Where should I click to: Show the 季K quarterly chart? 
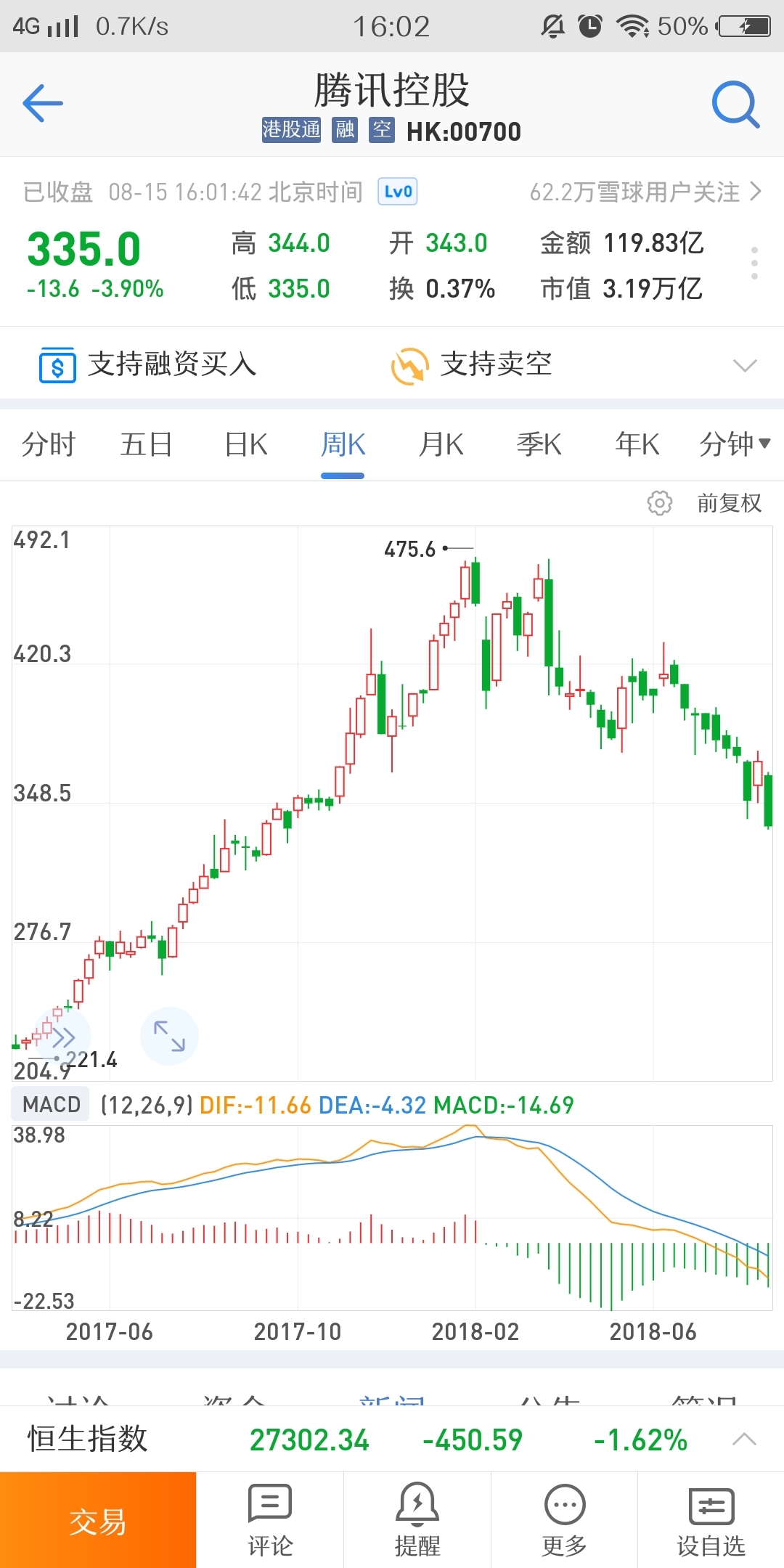pyautogui.click(x=539, y=444)
